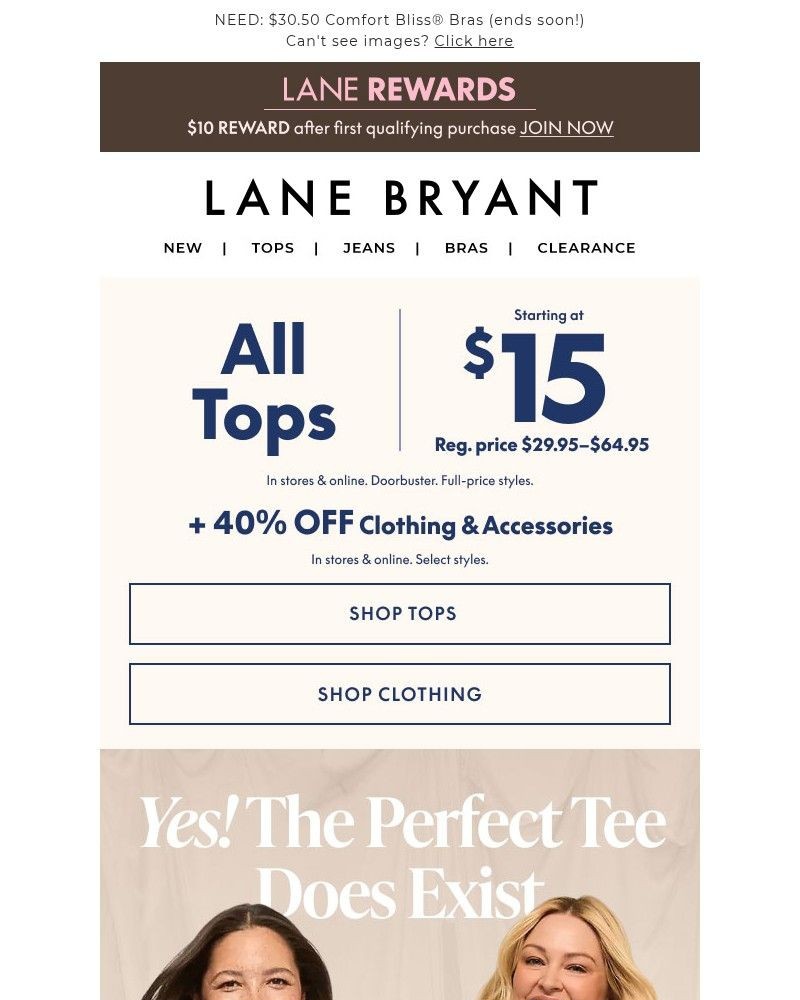Select the TOPS navigation item
The image size is (800, 1000).
tap(272, 248)
